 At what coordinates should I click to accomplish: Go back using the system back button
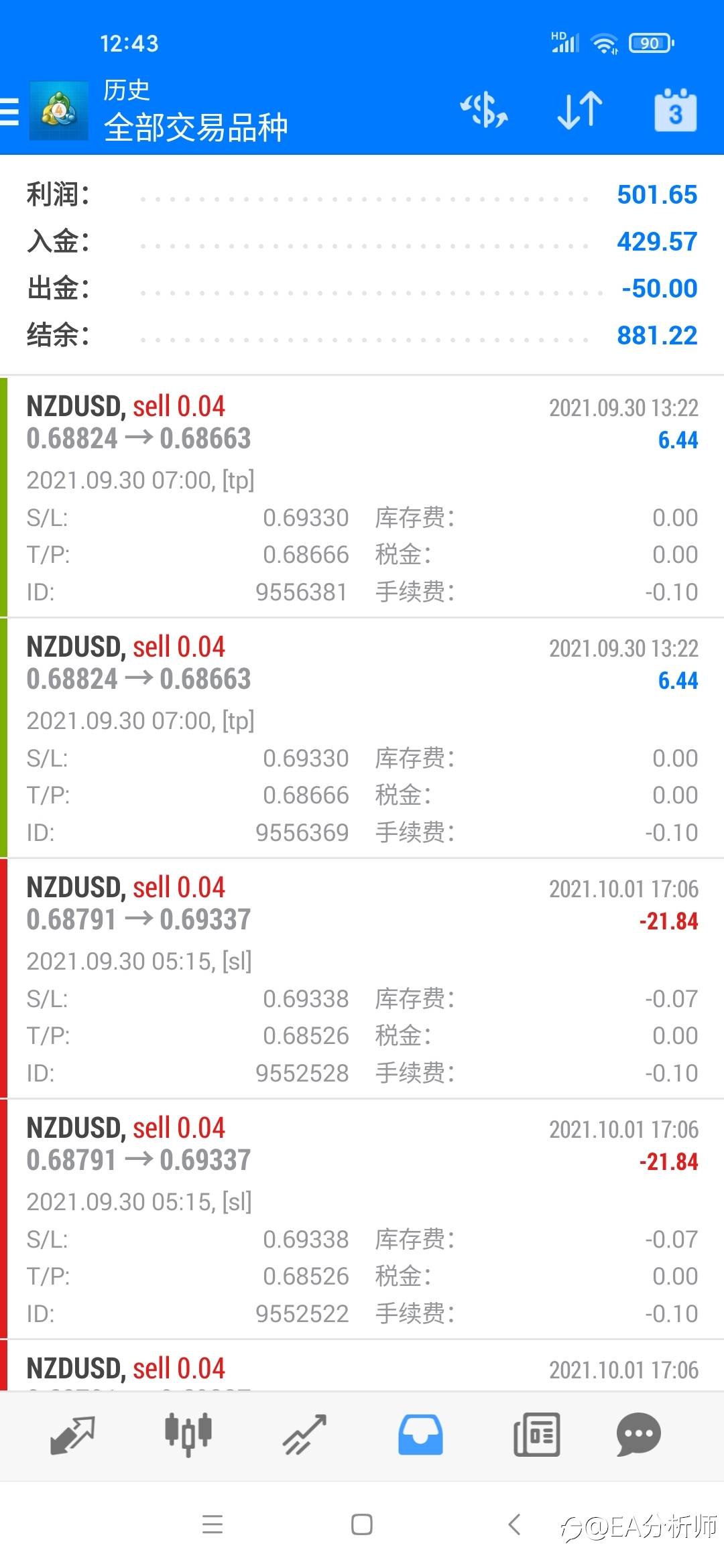(x=514, y=1524)
